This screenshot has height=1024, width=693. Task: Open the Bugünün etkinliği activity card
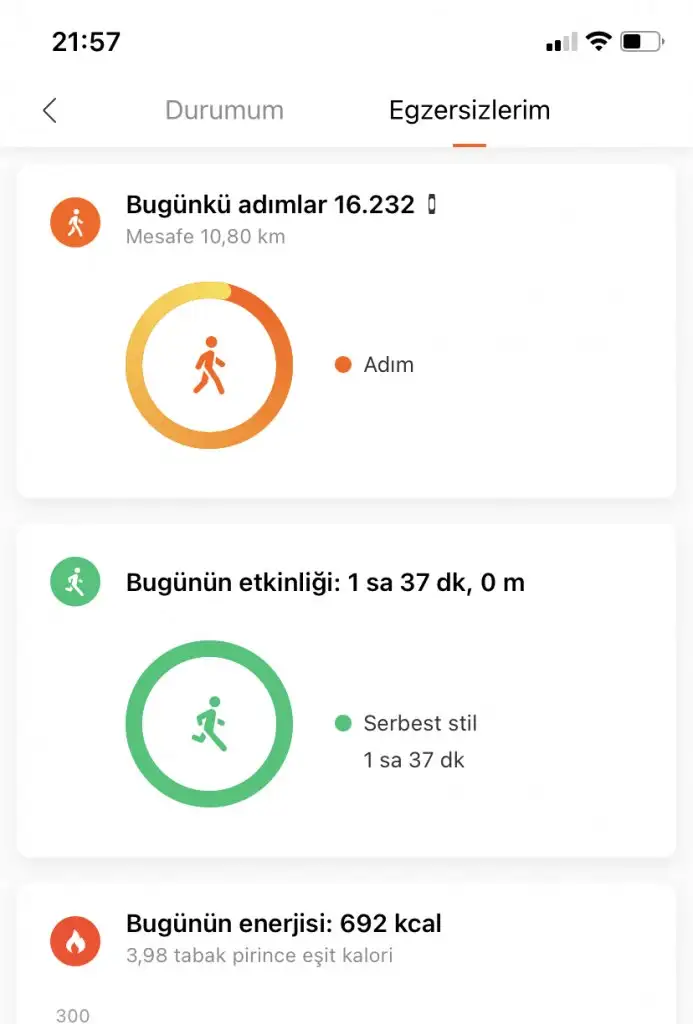click(x=346, y=690)
